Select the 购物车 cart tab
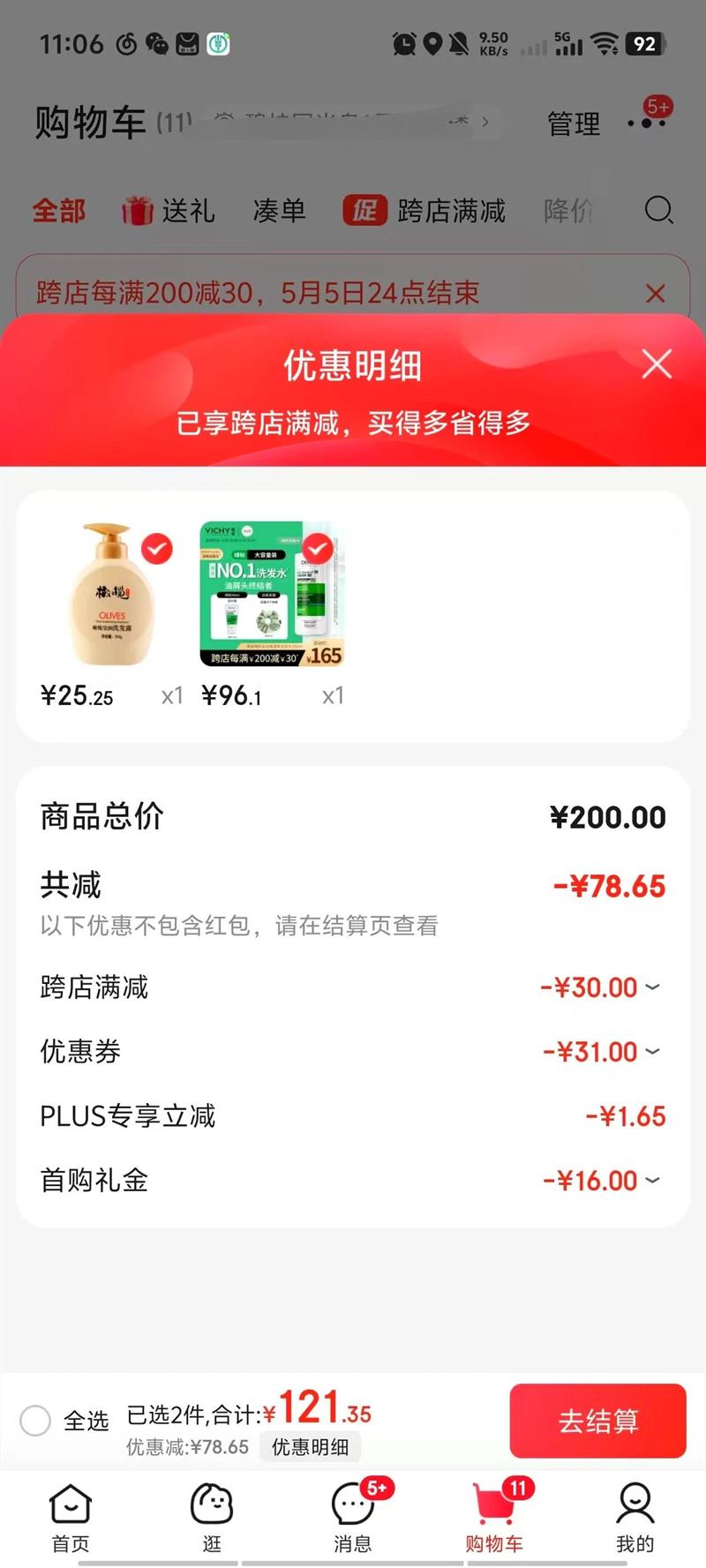This screenshot has height=1568, width=706. point(494,1516)
